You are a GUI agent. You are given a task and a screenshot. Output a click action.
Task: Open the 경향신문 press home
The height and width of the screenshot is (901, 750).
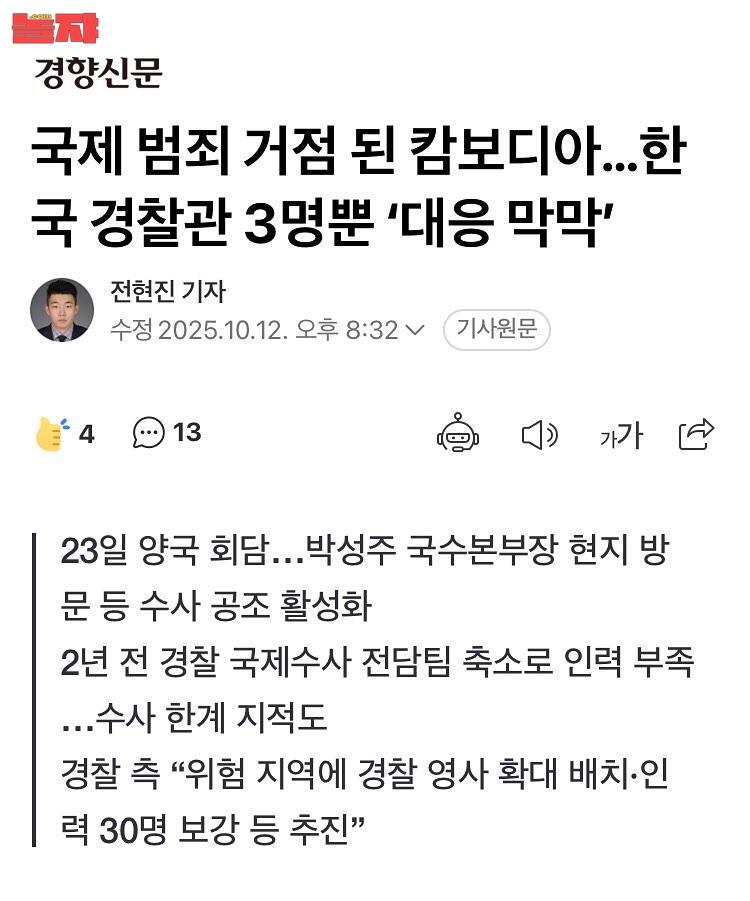(x=98, y=72)
